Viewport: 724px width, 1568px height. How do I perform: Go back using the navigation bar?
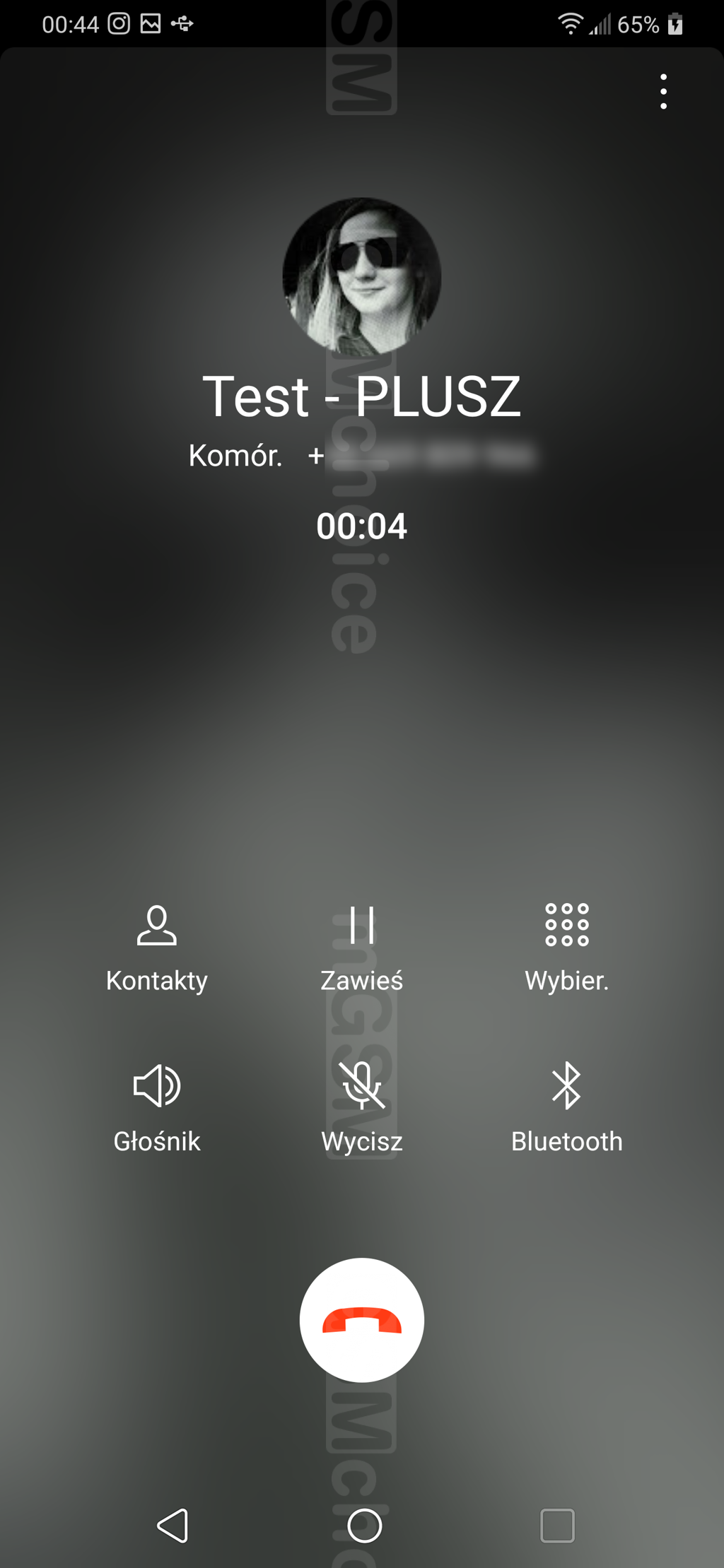(173, 1525)
